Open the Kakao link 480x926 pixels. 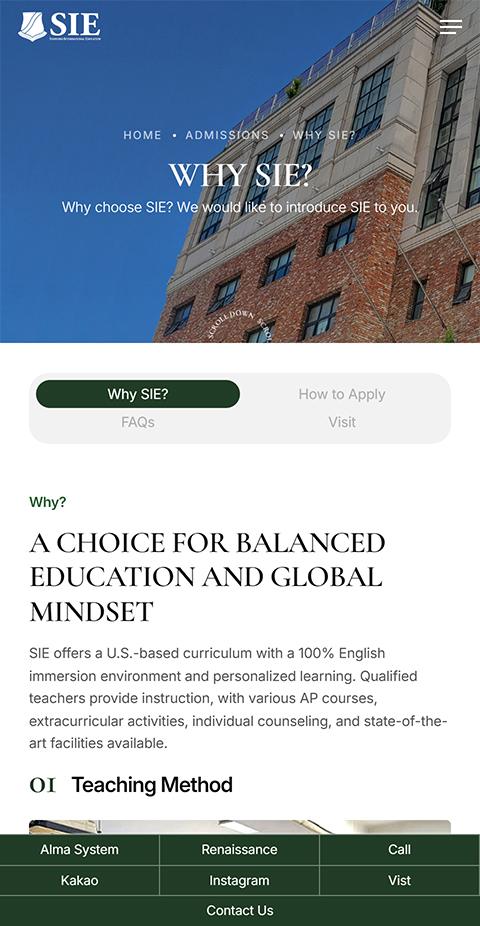click(79, 881)
